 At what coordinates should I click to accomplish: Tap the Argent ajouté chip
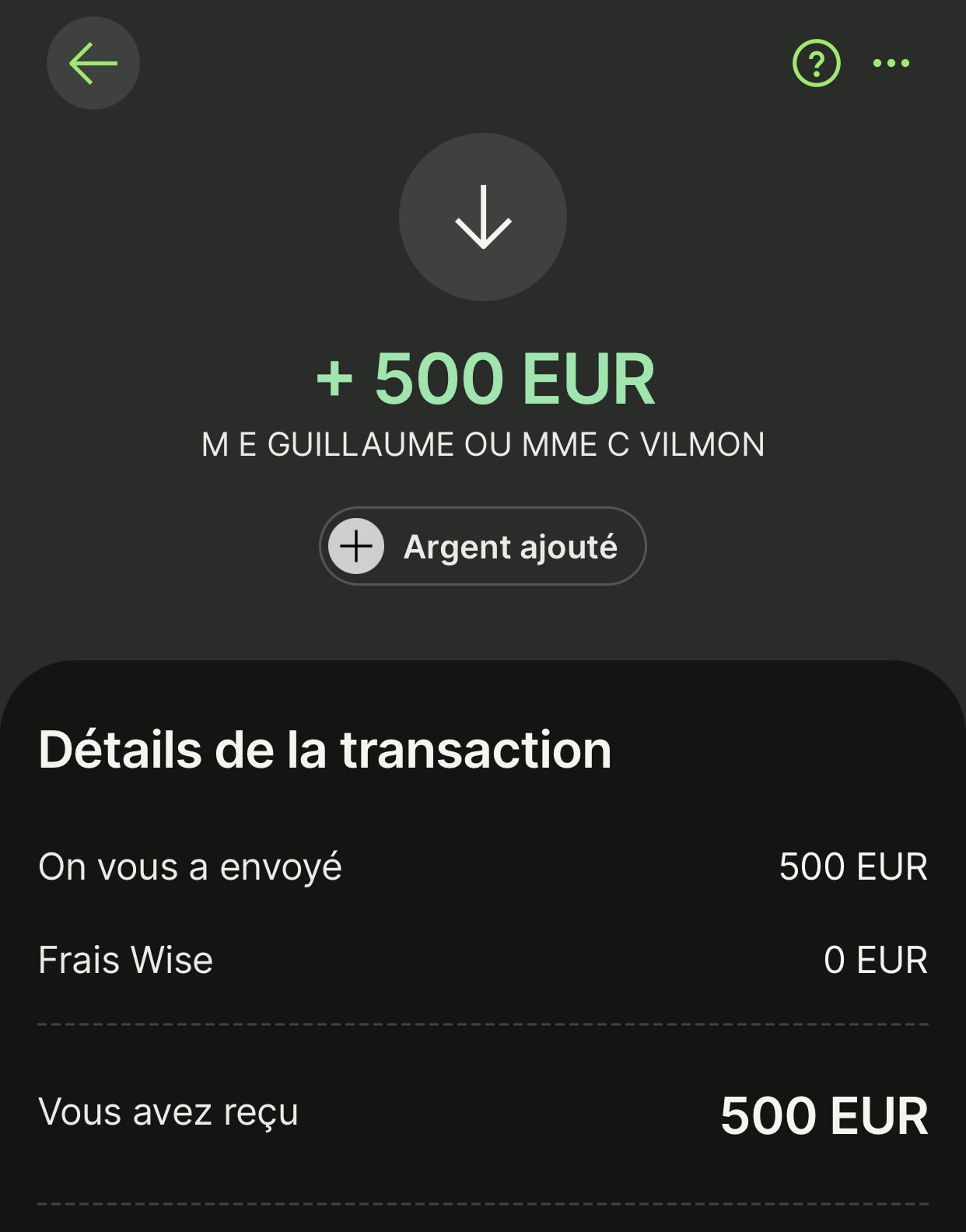pos(482,546)
